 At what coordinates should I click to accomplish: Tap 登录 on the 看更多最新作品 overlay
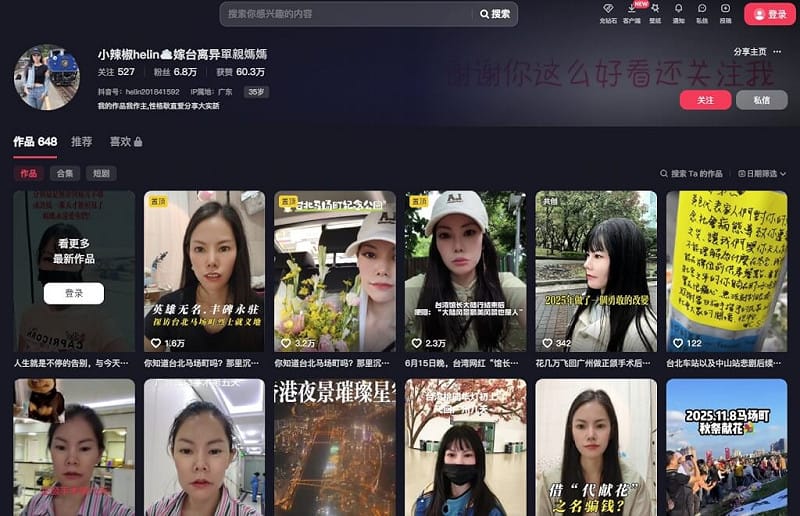tap(74, 293)
